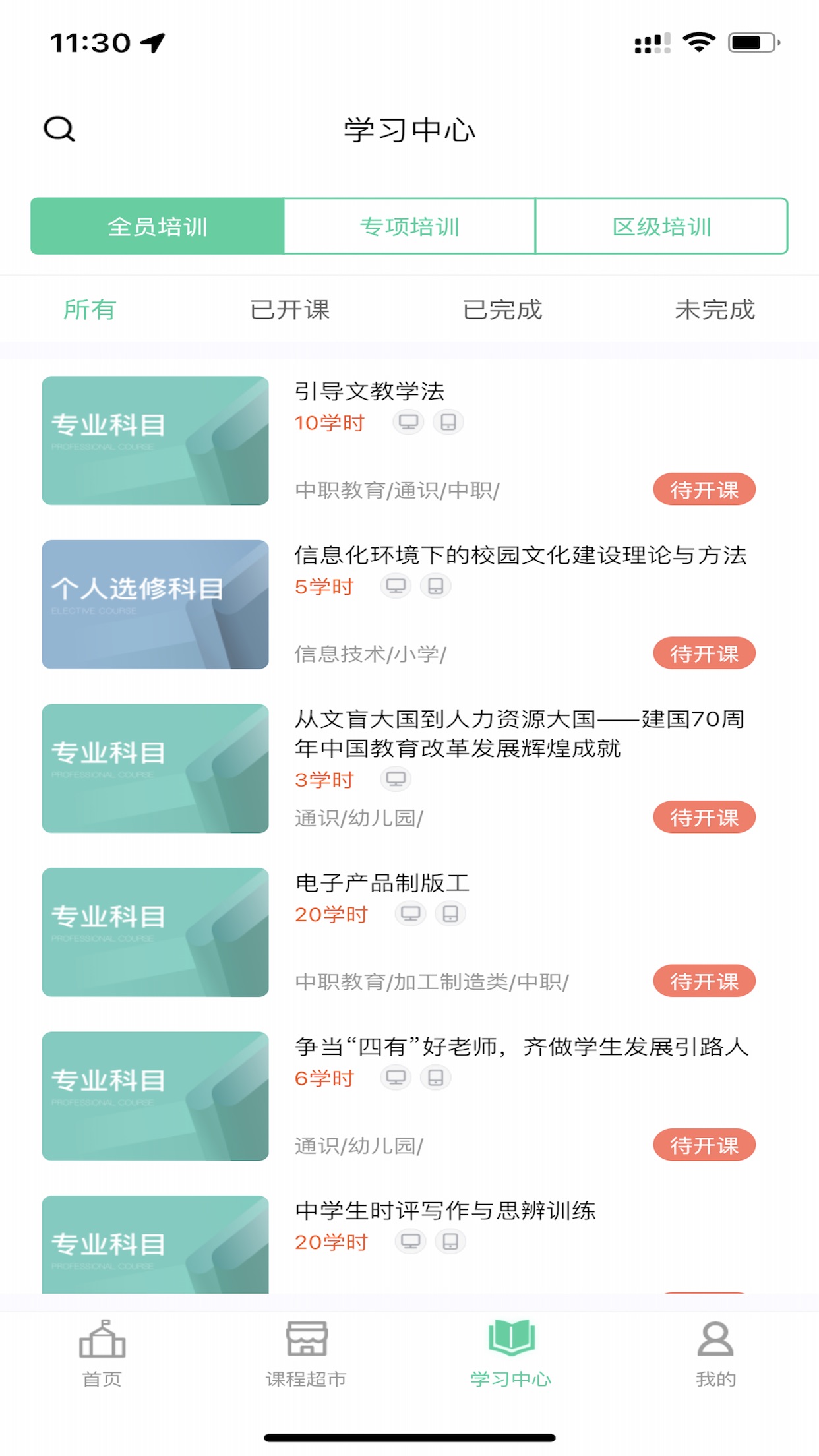Image resolution: width=819 pixels, height=1456 pixels.
Task: Select the 已开课 filter
Action: point(290,310)
